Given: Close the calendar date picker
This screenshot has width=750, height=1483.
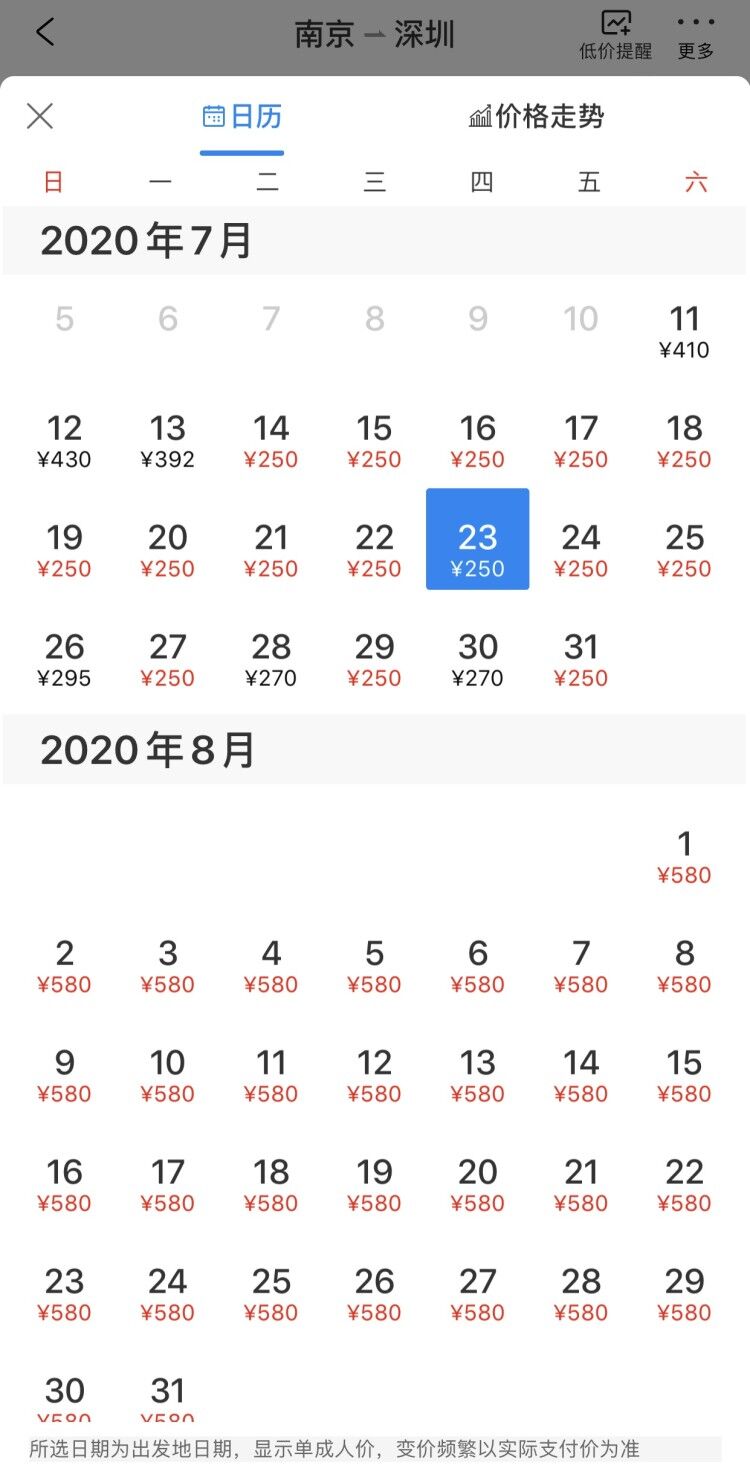Looking at the screenshot, I should pyautogui.click(x=40, y=116).
